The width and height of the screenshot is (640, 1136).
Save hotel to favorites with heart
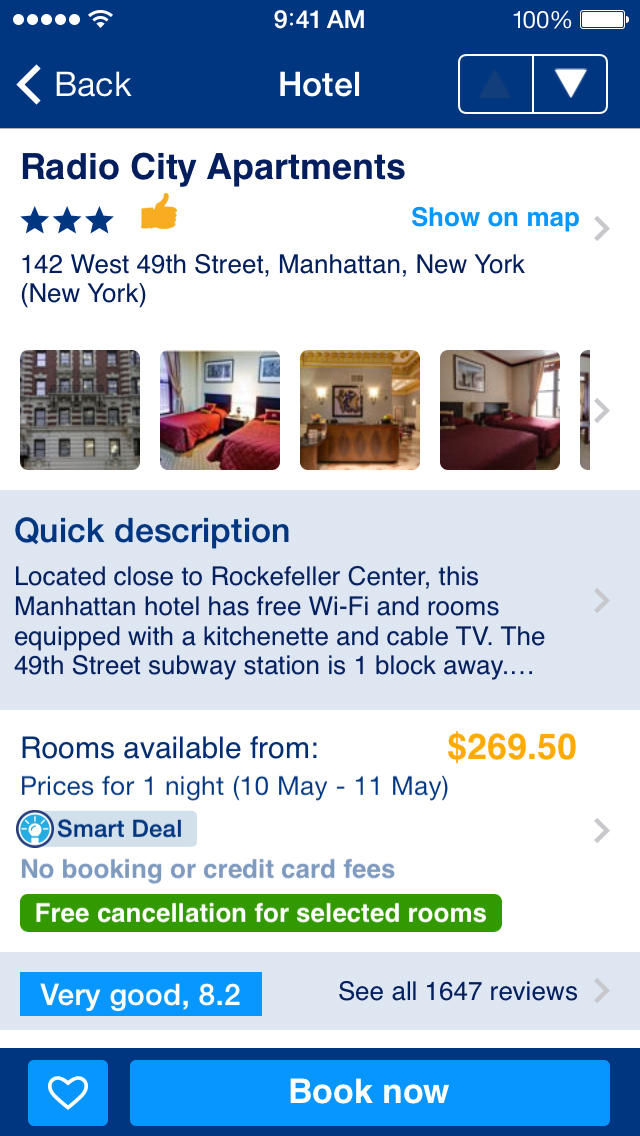click(x=68, y=1093)
